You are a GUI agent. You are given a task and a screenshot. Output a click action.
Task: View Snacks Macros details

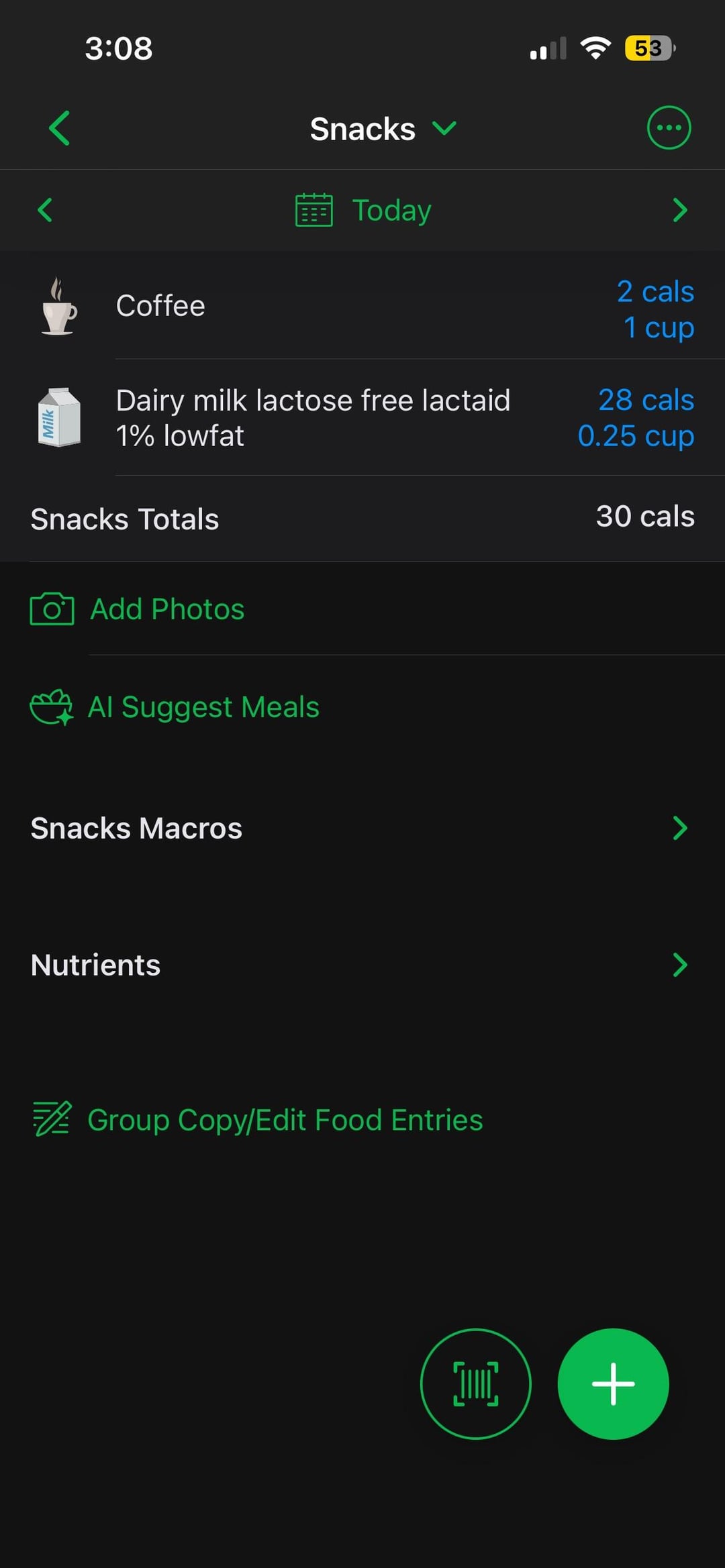(x=362, y=828)
